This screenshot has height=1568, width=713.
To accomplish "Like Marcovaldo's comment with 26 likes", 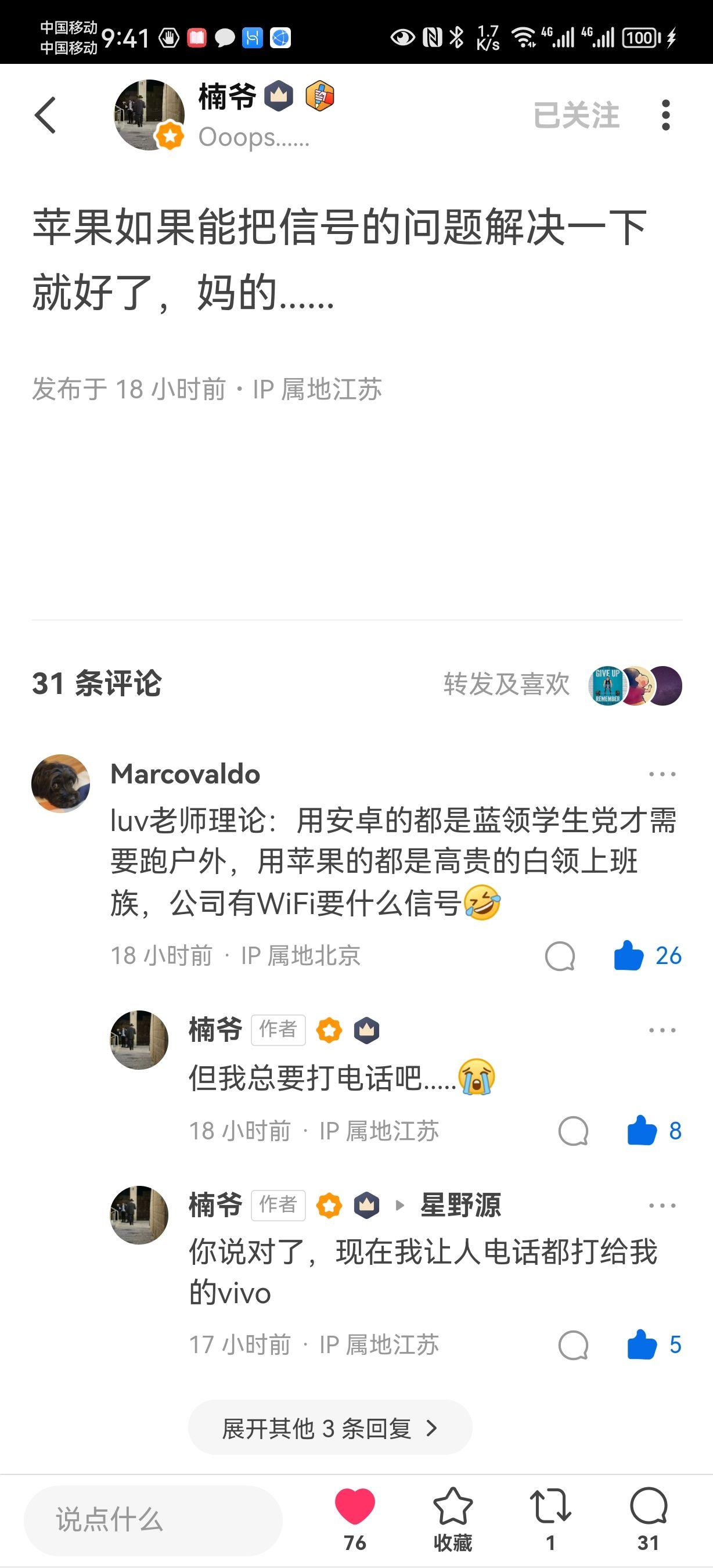I will tap(629, 956).
